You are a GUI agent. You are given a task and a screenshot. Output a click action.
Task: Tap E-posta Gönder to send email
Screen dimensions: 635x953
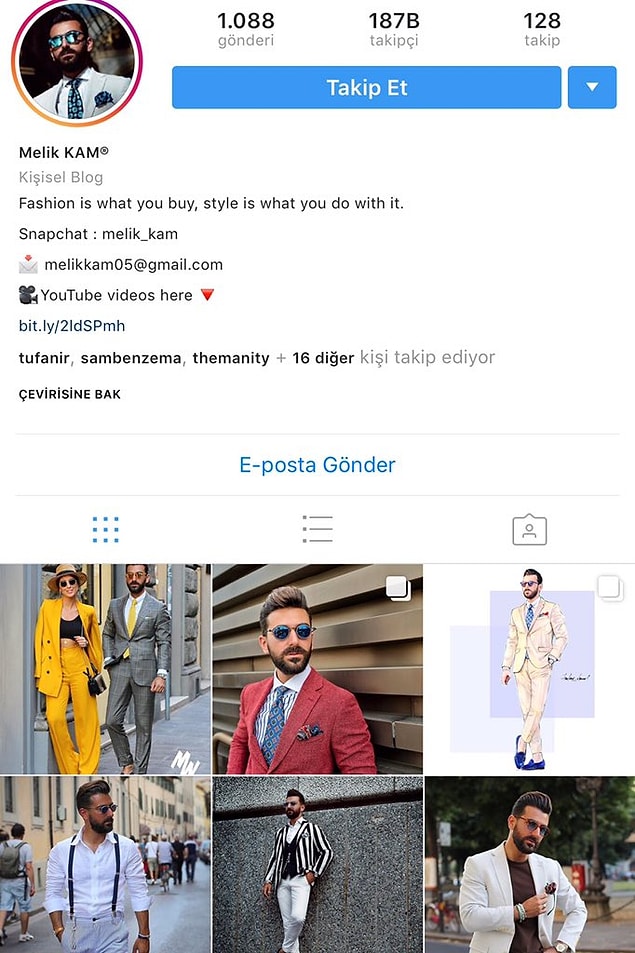[x=317, y=465]
